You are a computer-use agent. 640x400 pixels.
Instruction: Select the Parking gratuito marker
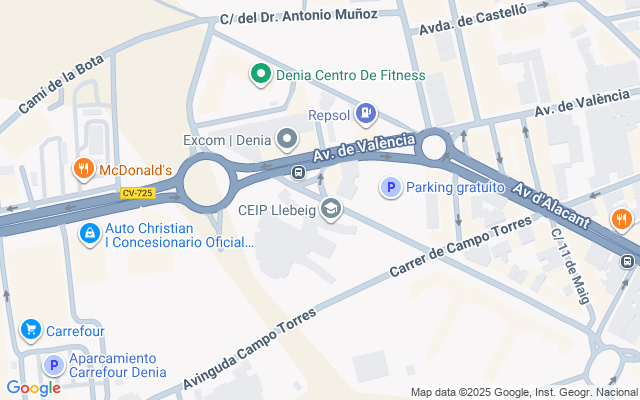[x=392, y=187]
